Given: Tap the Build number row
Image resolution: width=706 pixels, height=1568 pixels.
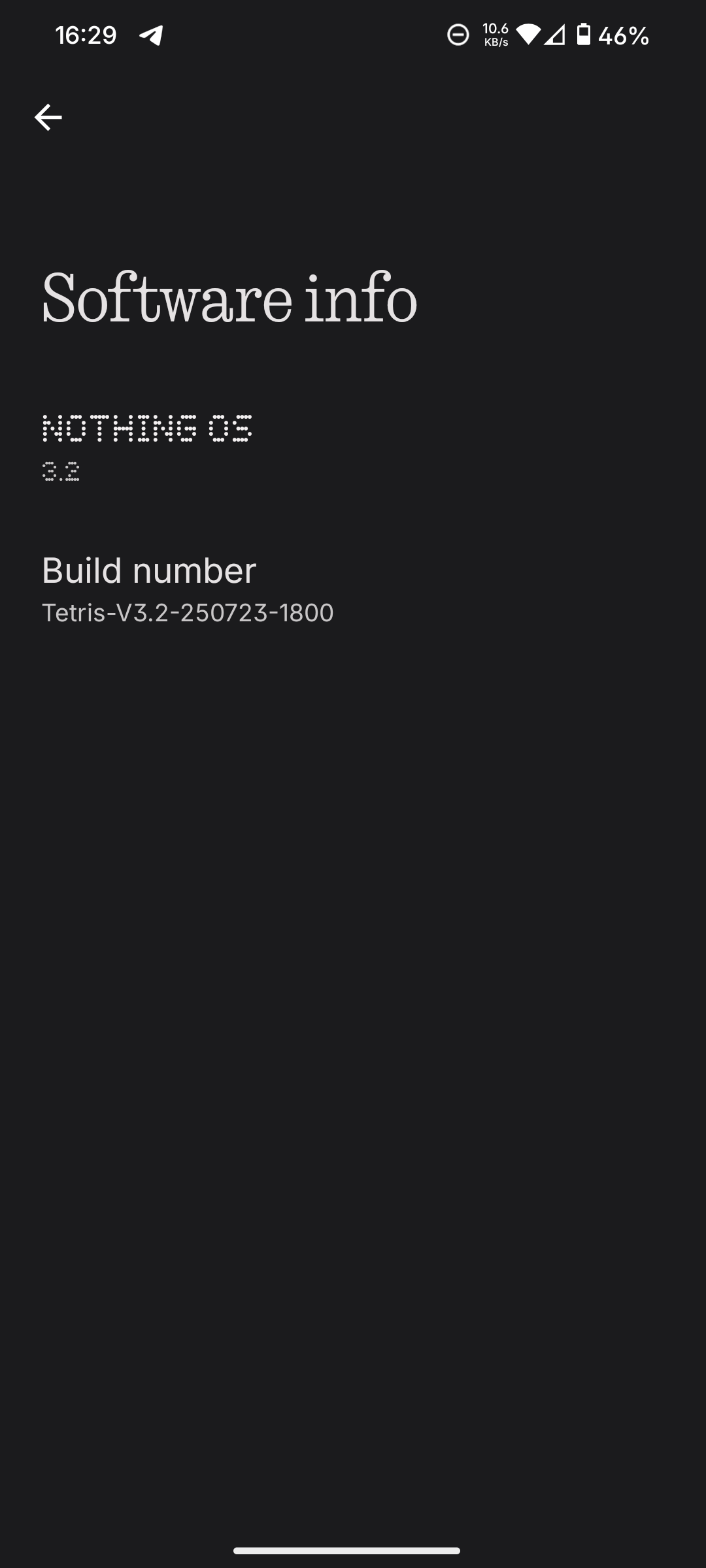Looking at the screenshot, I should (188, 589).
